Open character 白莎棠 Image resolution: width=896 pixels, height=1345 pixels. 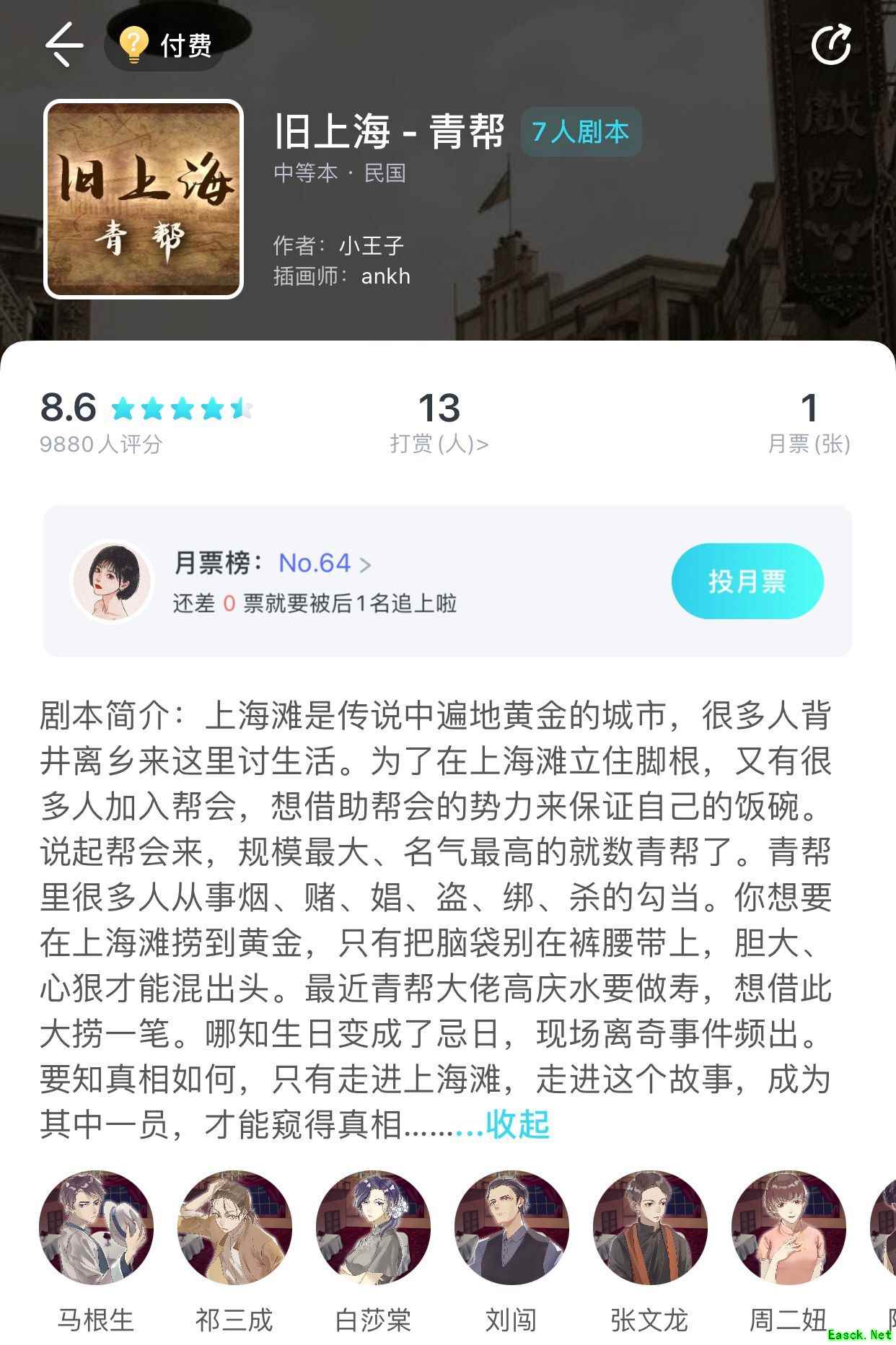coord(373,1227)
